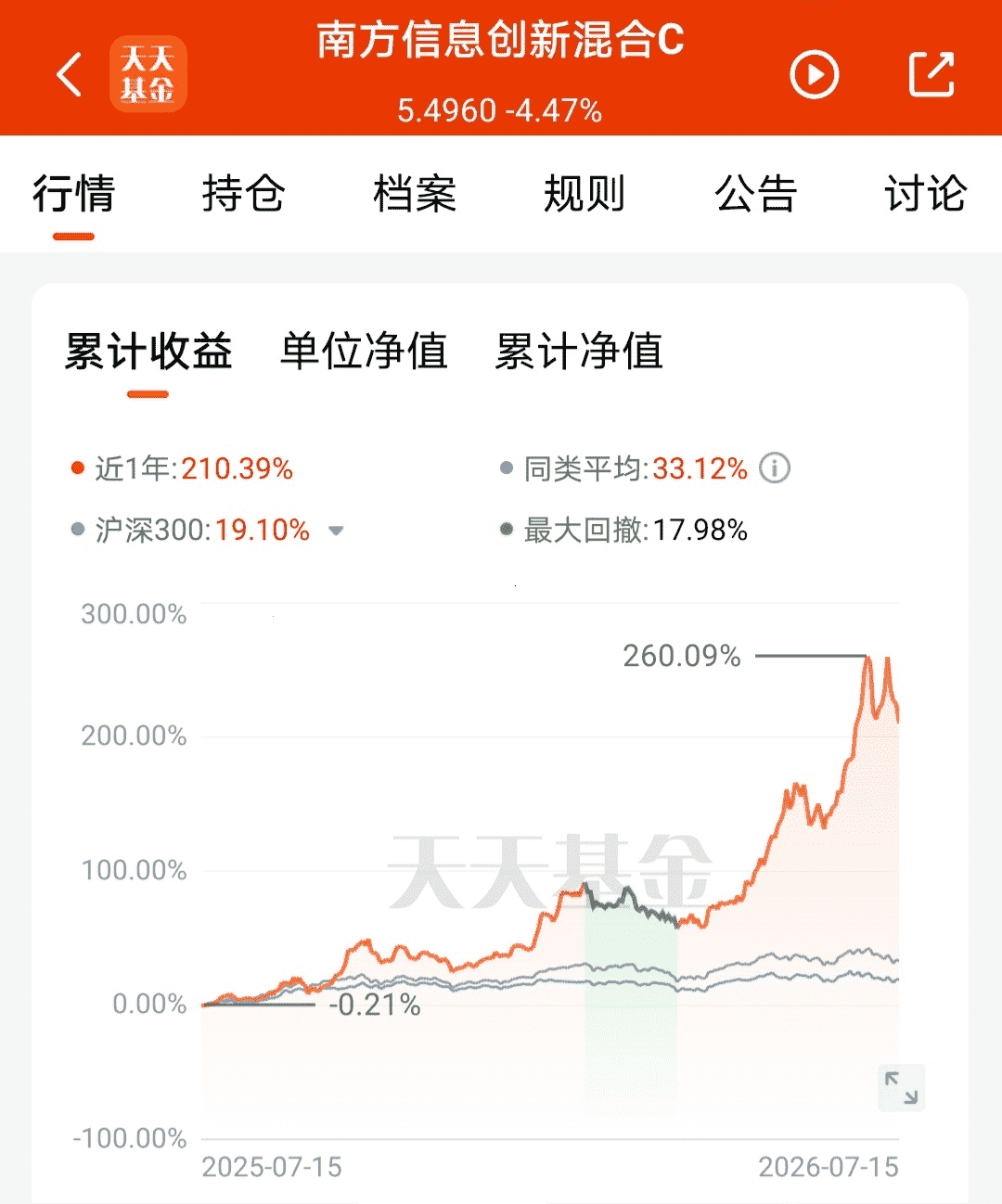This screenshot has width=1002, height=1204.
Task: Switch to the 持仓 tab
Action: pyautogui.click(x=243, y=194)
